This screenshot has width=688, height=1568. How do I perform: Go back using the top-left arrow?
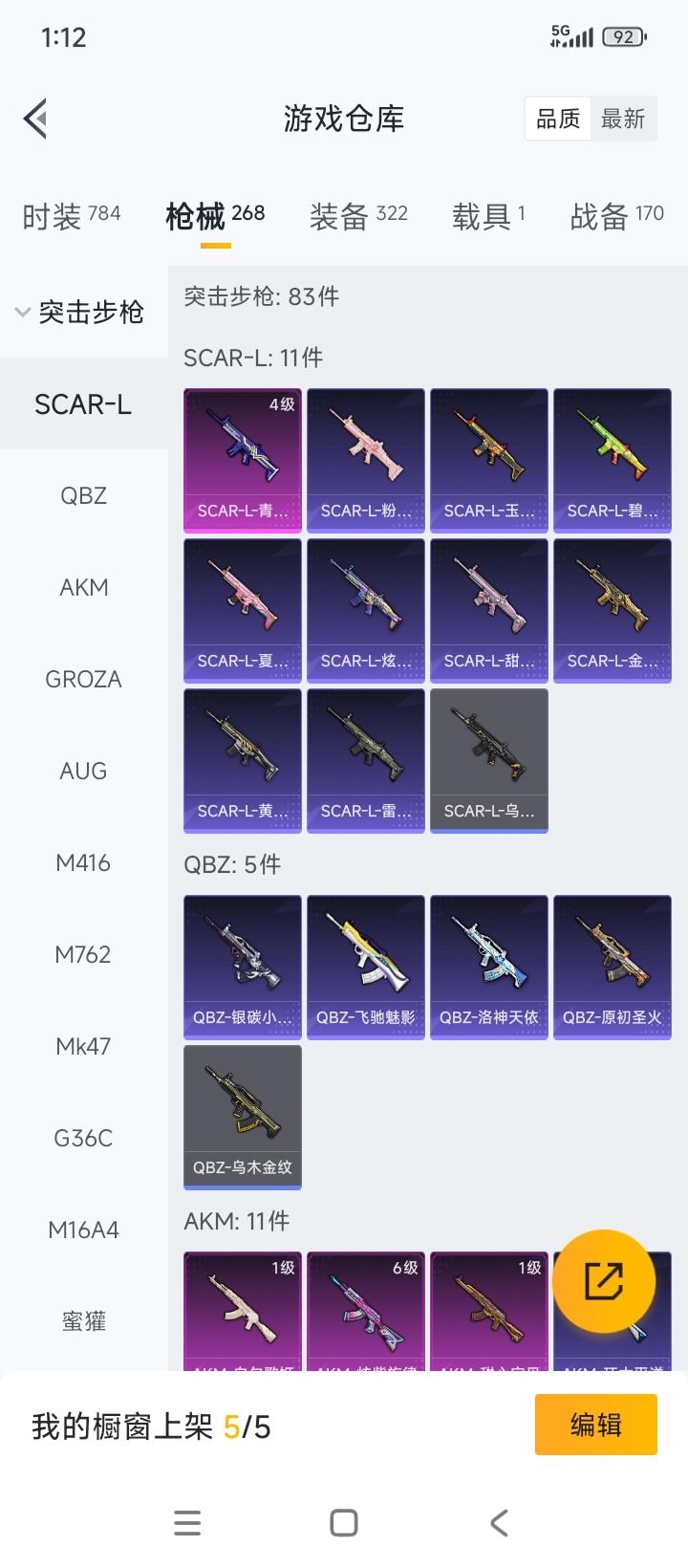click(x=36, y=120)
